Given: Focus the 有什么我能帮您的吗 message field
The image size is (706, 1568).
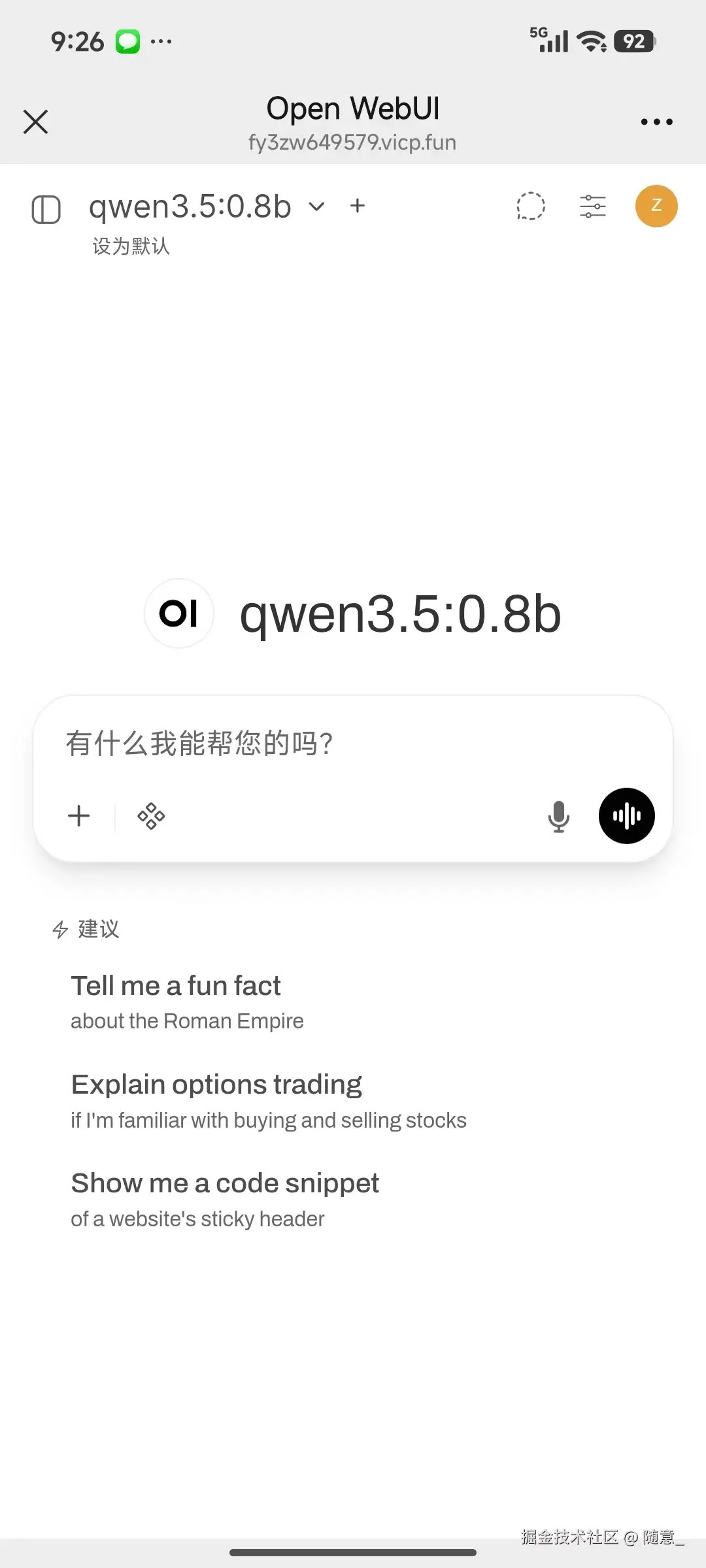Looking at the screenshot, I should coord(353,743).
